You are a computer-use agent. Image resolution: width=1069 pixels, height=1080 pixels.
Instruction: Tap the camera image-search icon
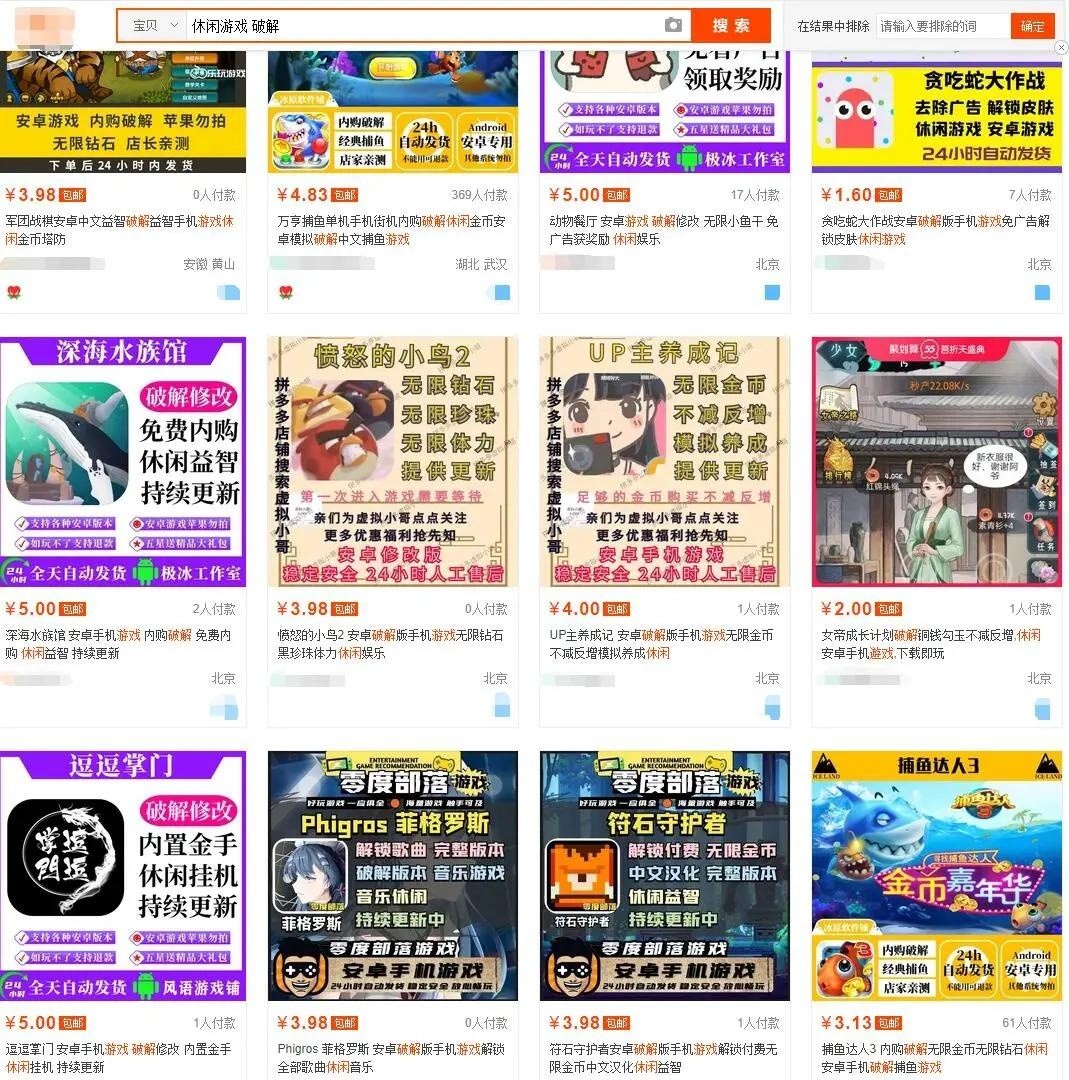tap(673, 26)
